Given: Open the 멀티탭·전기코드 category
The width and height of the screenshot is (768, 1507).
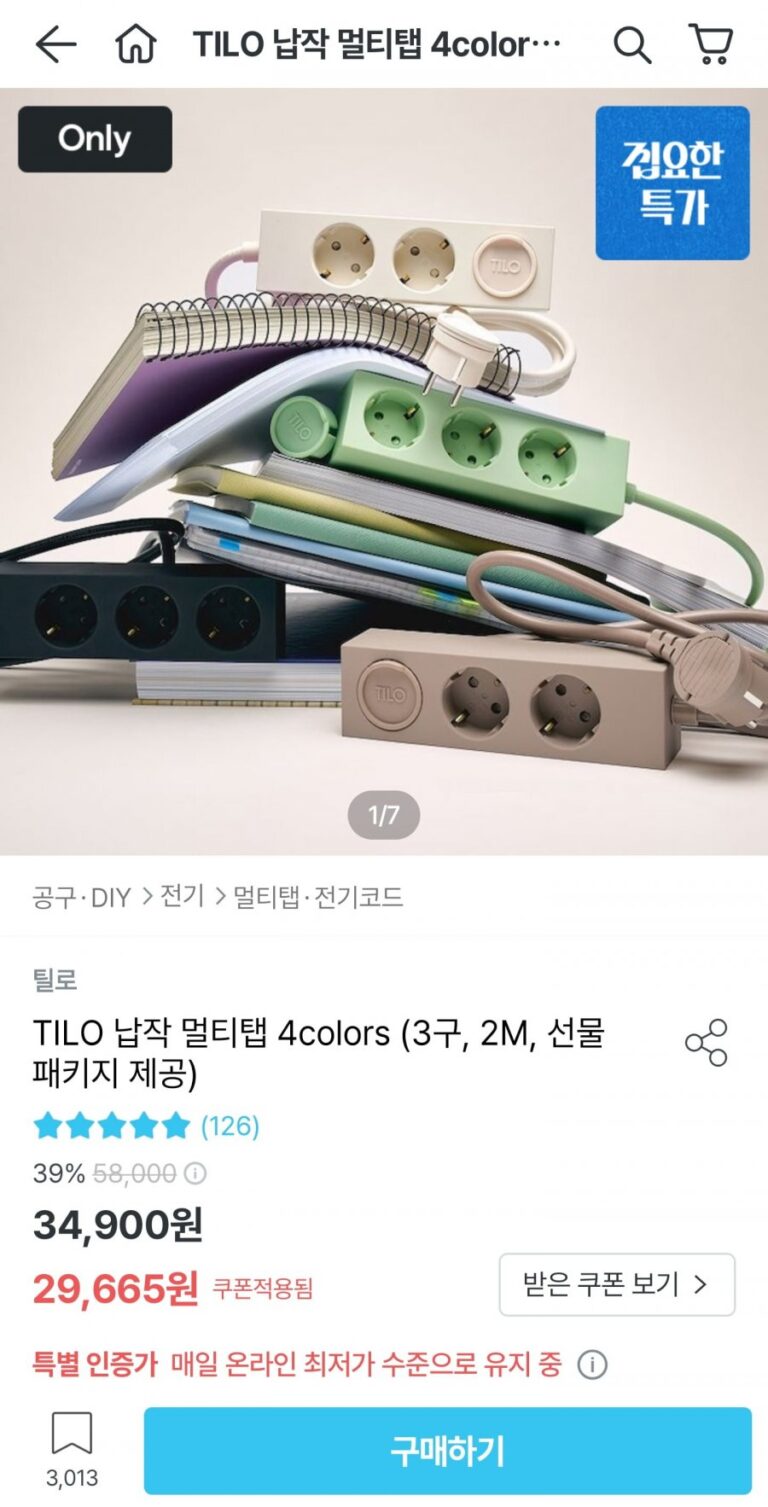Looking at the screenshot, I should point(318,897).
